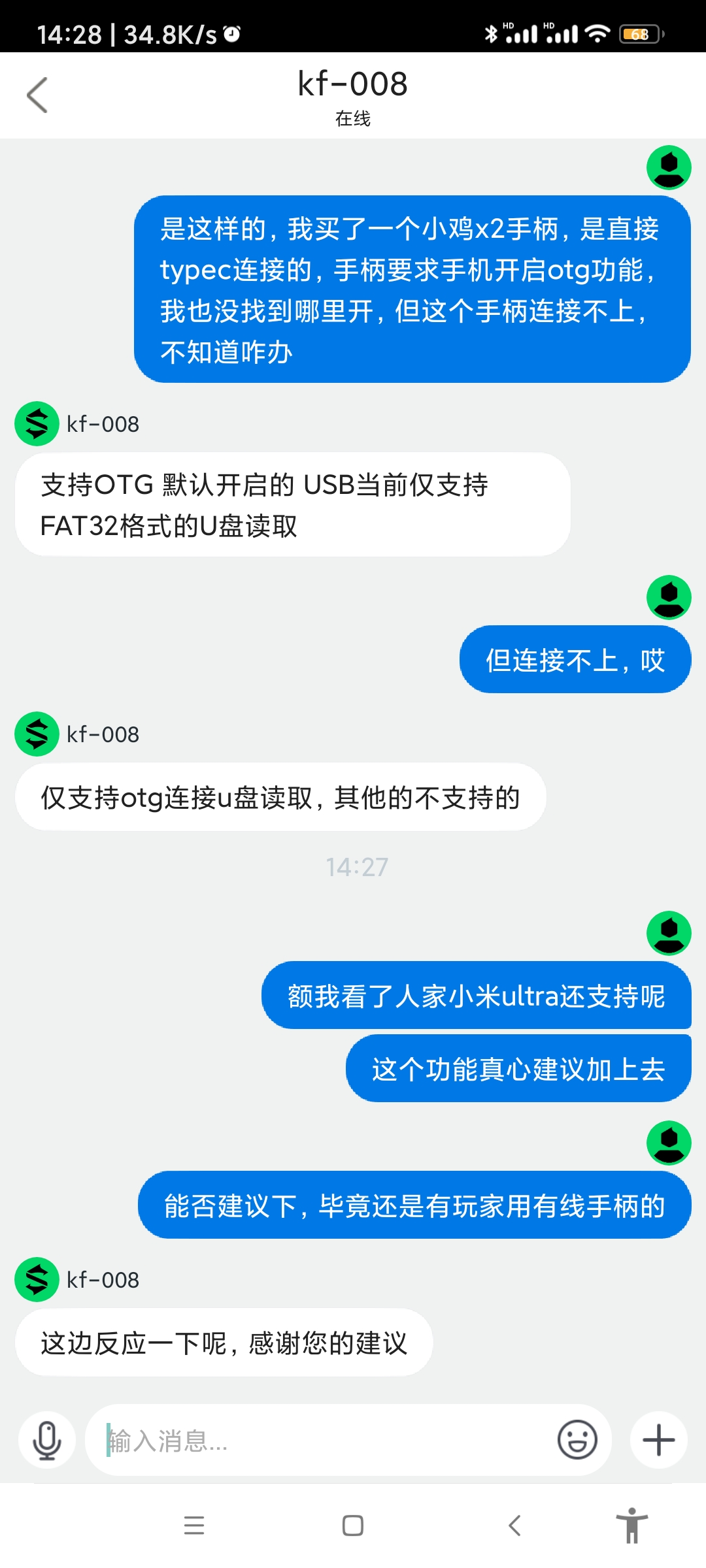The height and width of the screenshot is (1568, 706).
Task: Go to the home screen
Action: tap(353, 1526)
